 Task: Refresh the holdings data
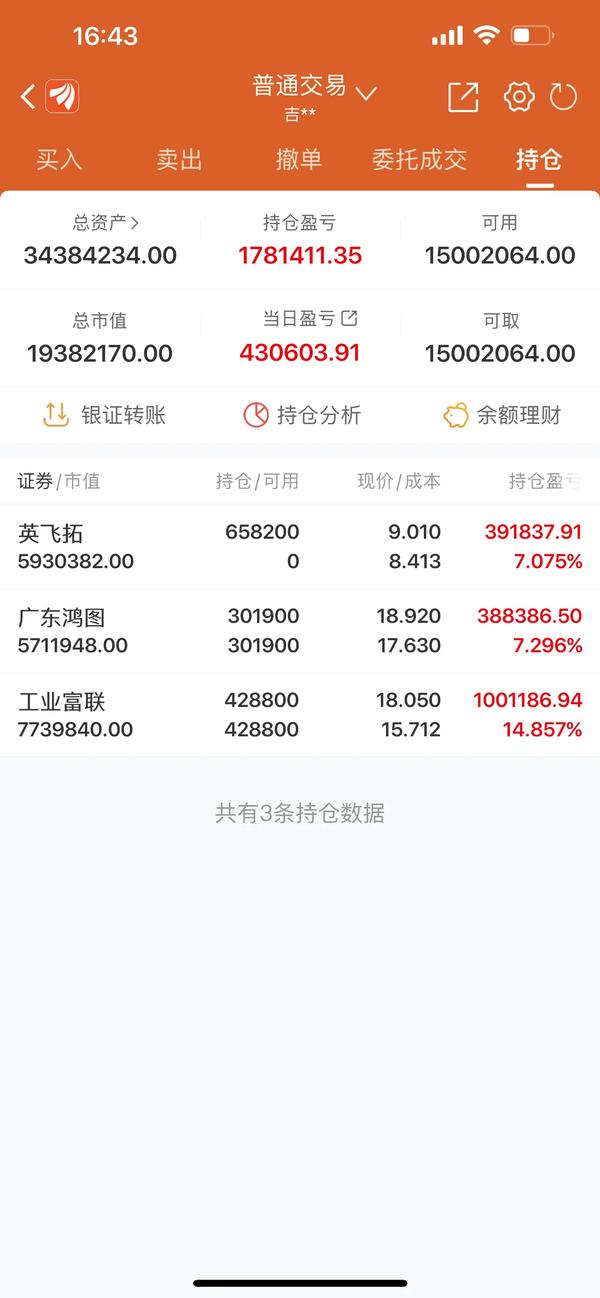[564, 97]
